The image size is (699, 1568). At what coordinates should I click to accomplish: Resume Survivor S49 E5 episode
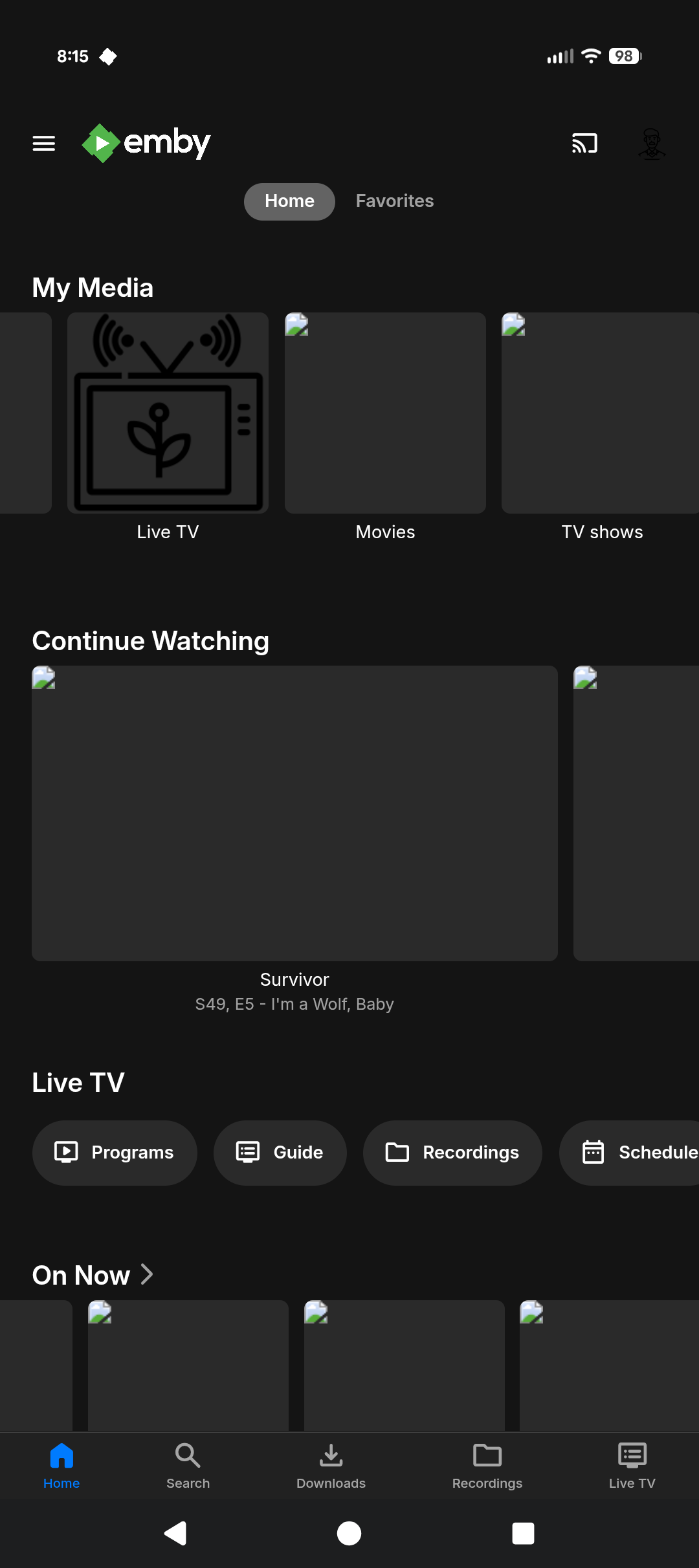click(294, 813)
